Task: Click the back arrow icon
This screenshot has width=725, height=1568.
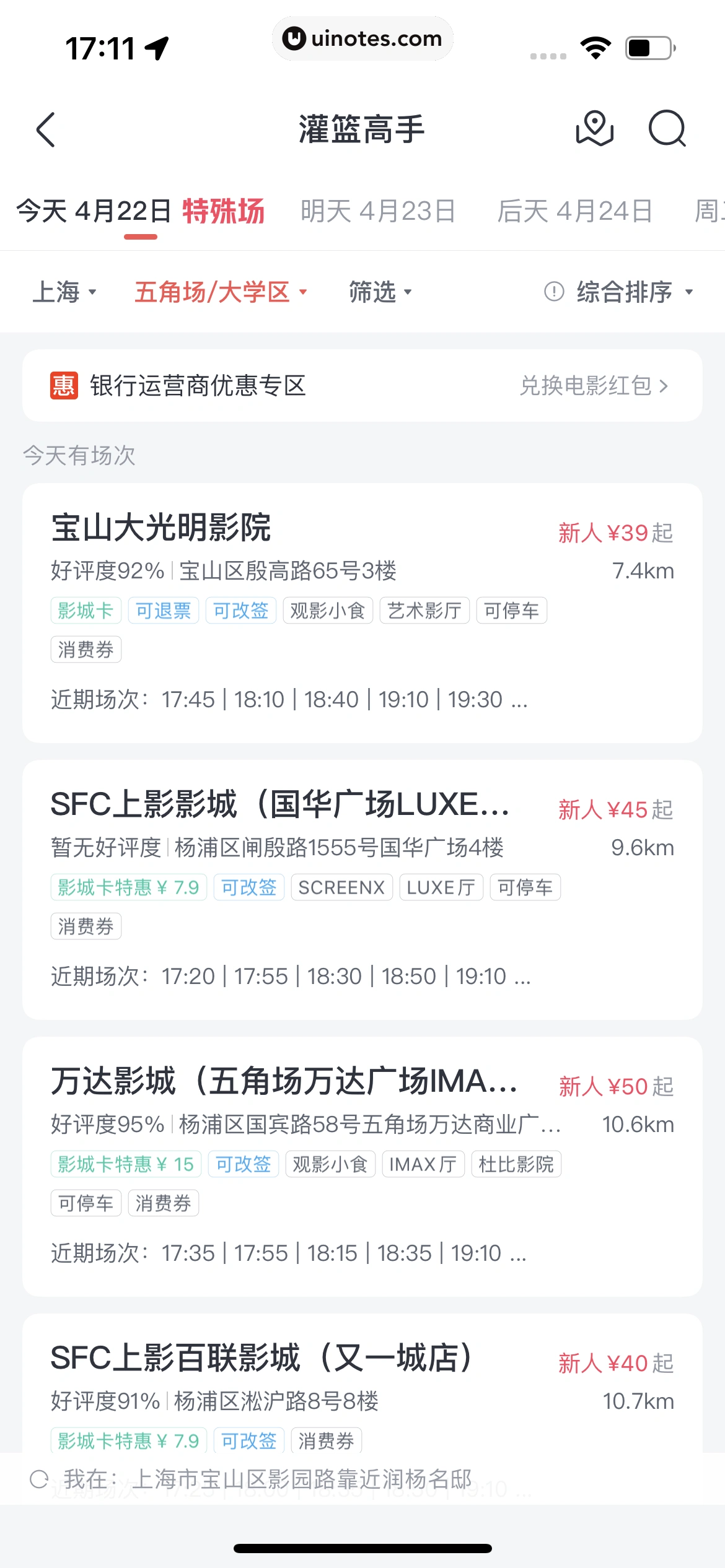Action: click(x=45, y=129)
